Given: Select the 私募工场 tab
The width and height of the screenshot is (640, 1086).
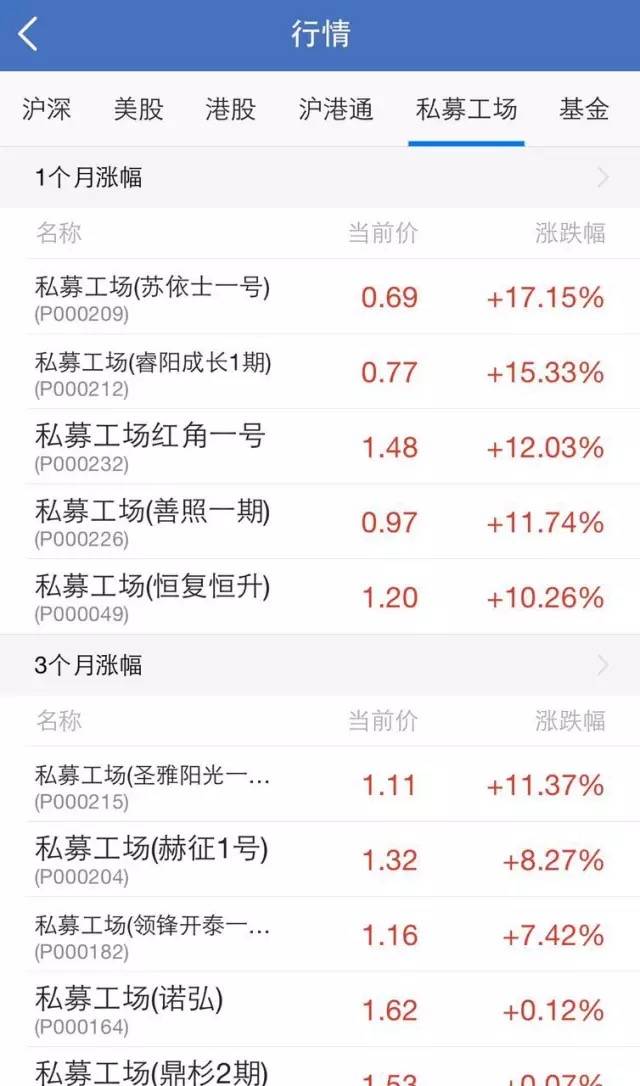Looking at the screenshot, I should [x=466, y=109].
